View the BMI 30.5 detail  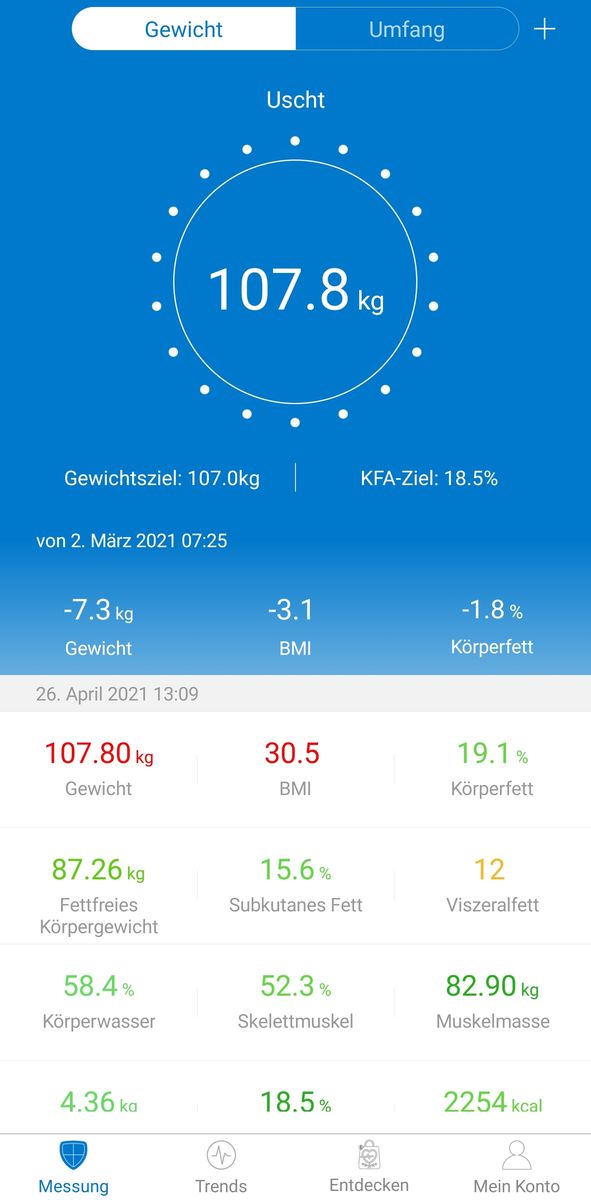click(x=295, y=769)
